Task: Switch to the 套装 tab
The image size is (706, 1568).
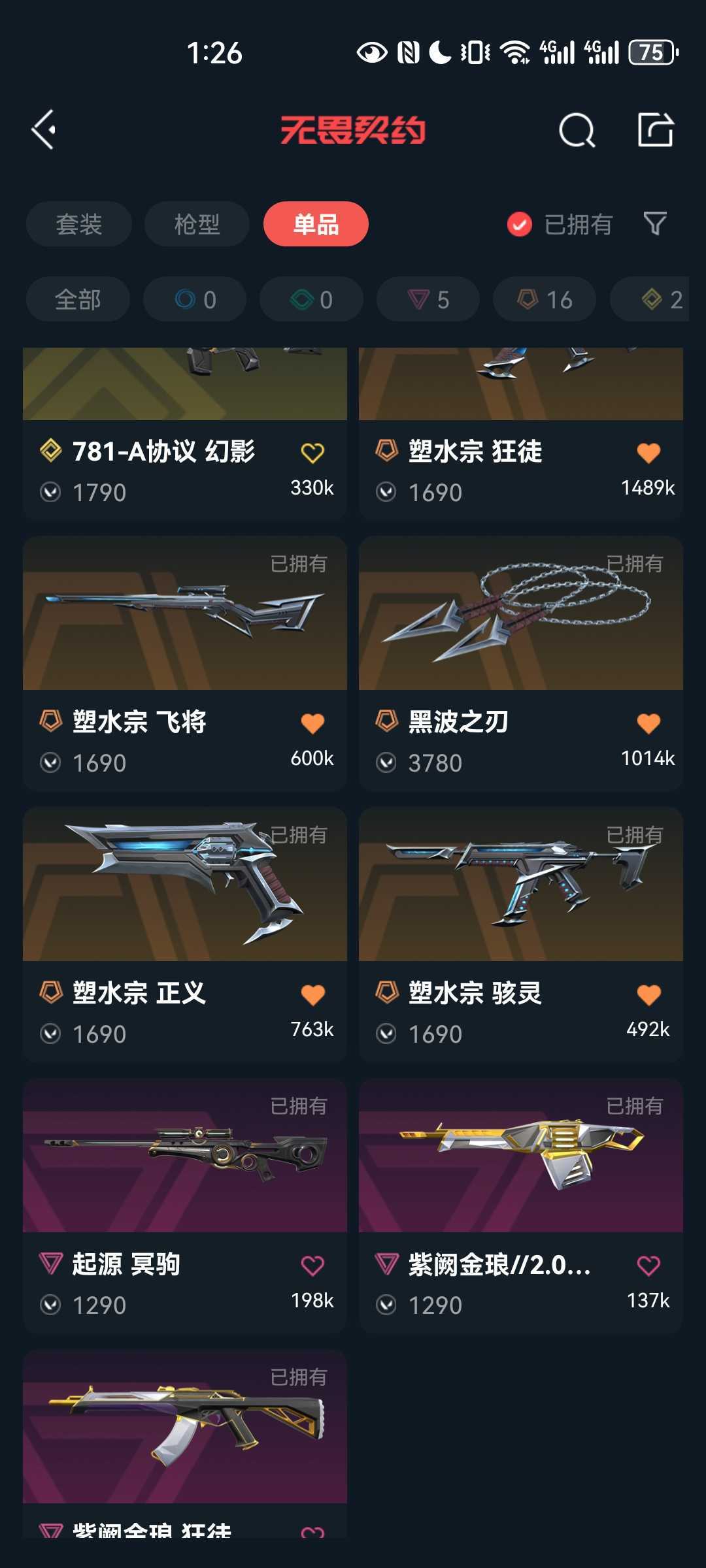Action: 78,224
